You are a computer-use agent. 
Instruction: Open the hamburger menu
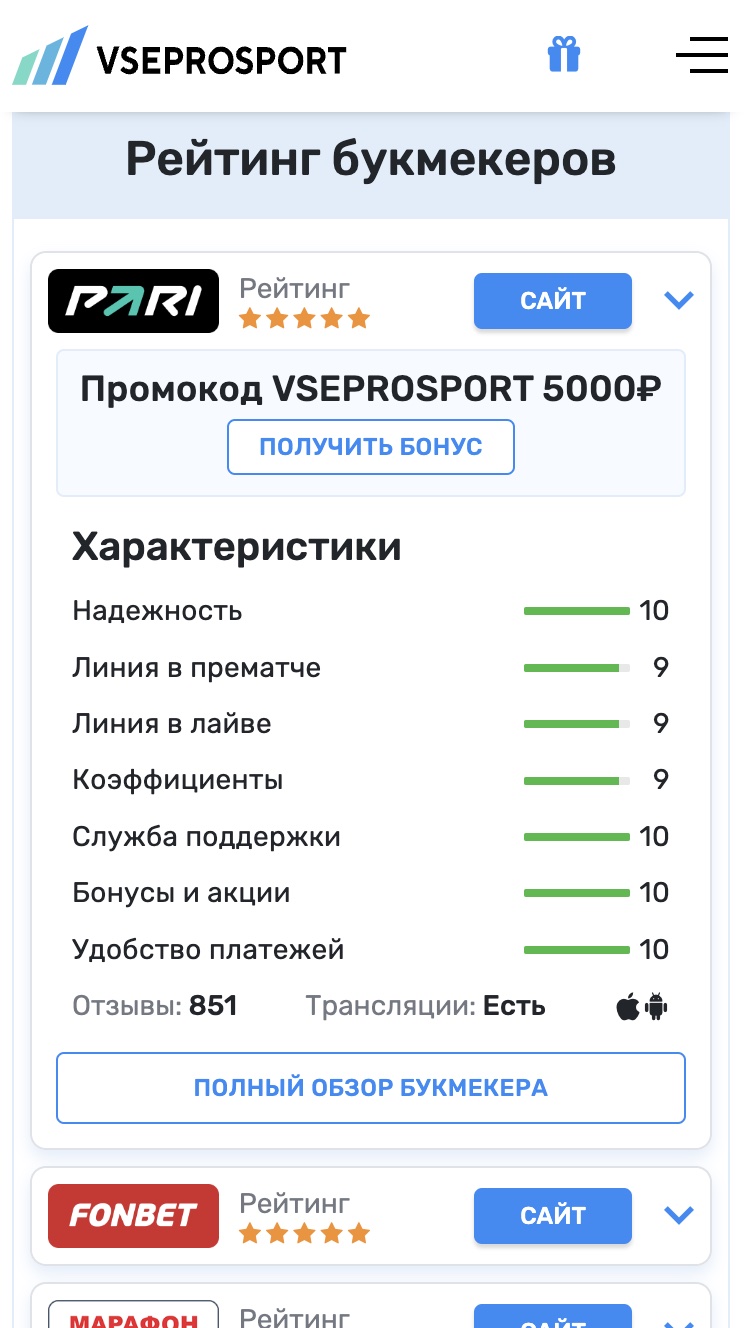(x=702, y=55)
